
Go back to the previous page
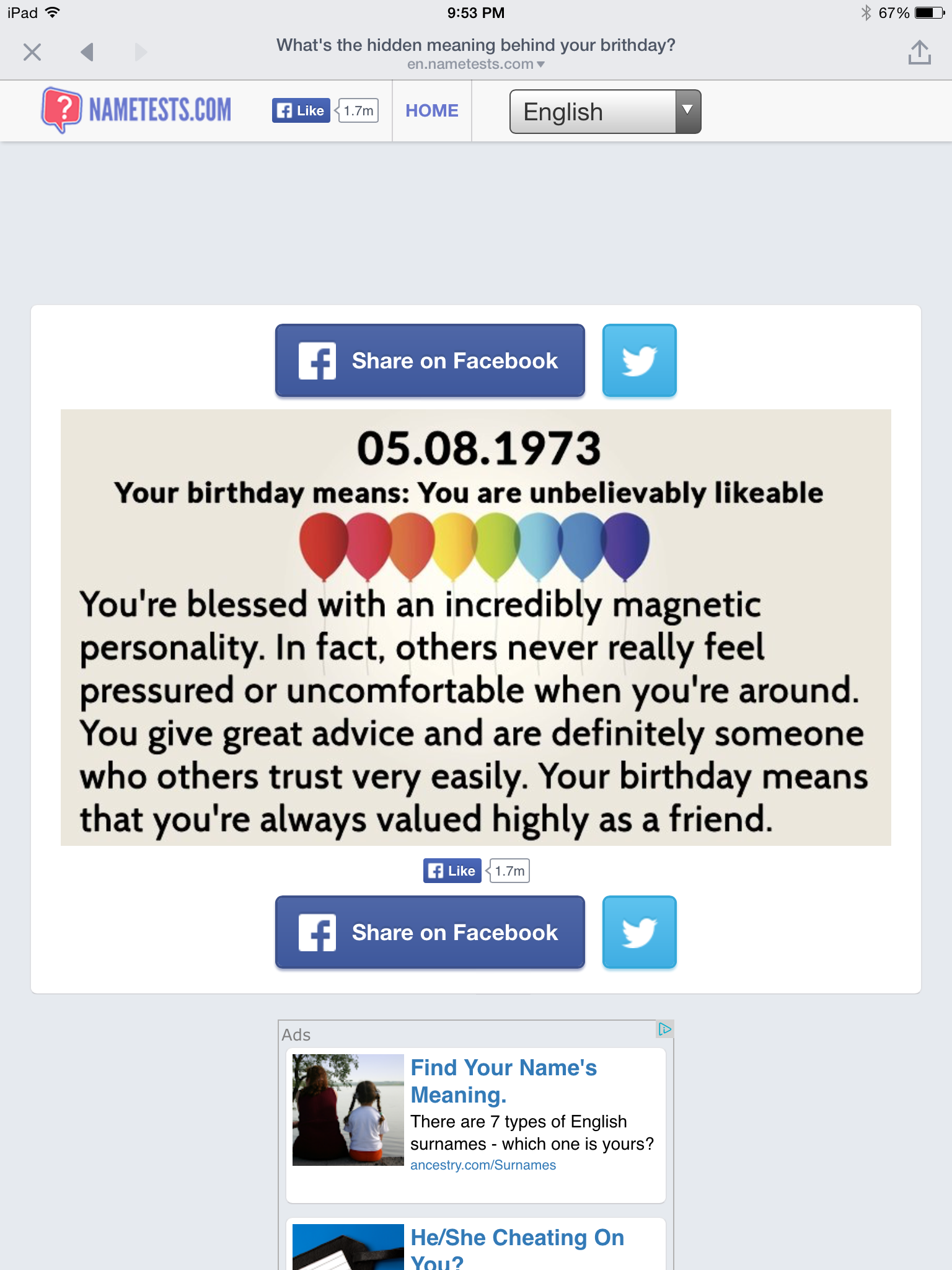tap(87, 52)
